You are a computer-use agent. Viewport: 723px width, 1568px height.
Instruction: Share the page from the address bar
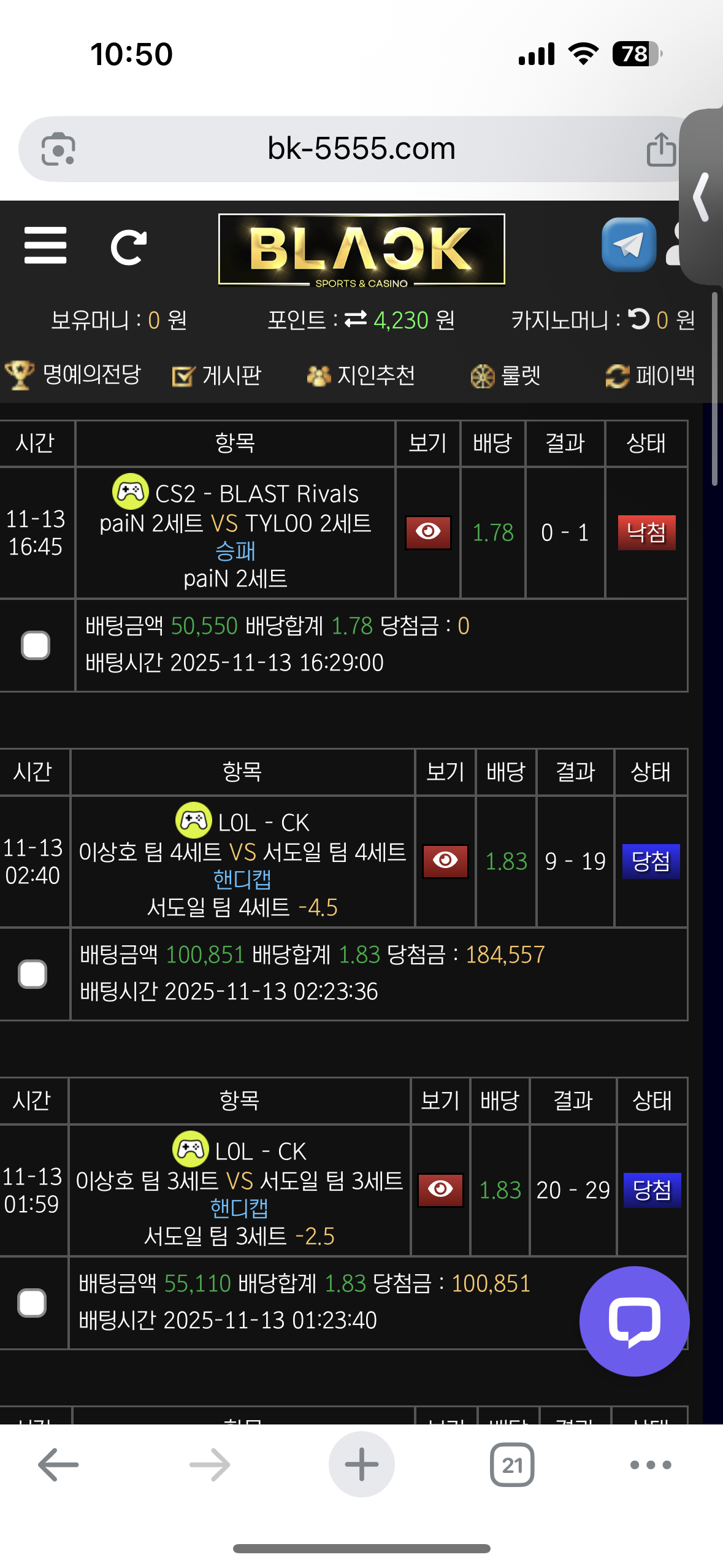point(661,149)
